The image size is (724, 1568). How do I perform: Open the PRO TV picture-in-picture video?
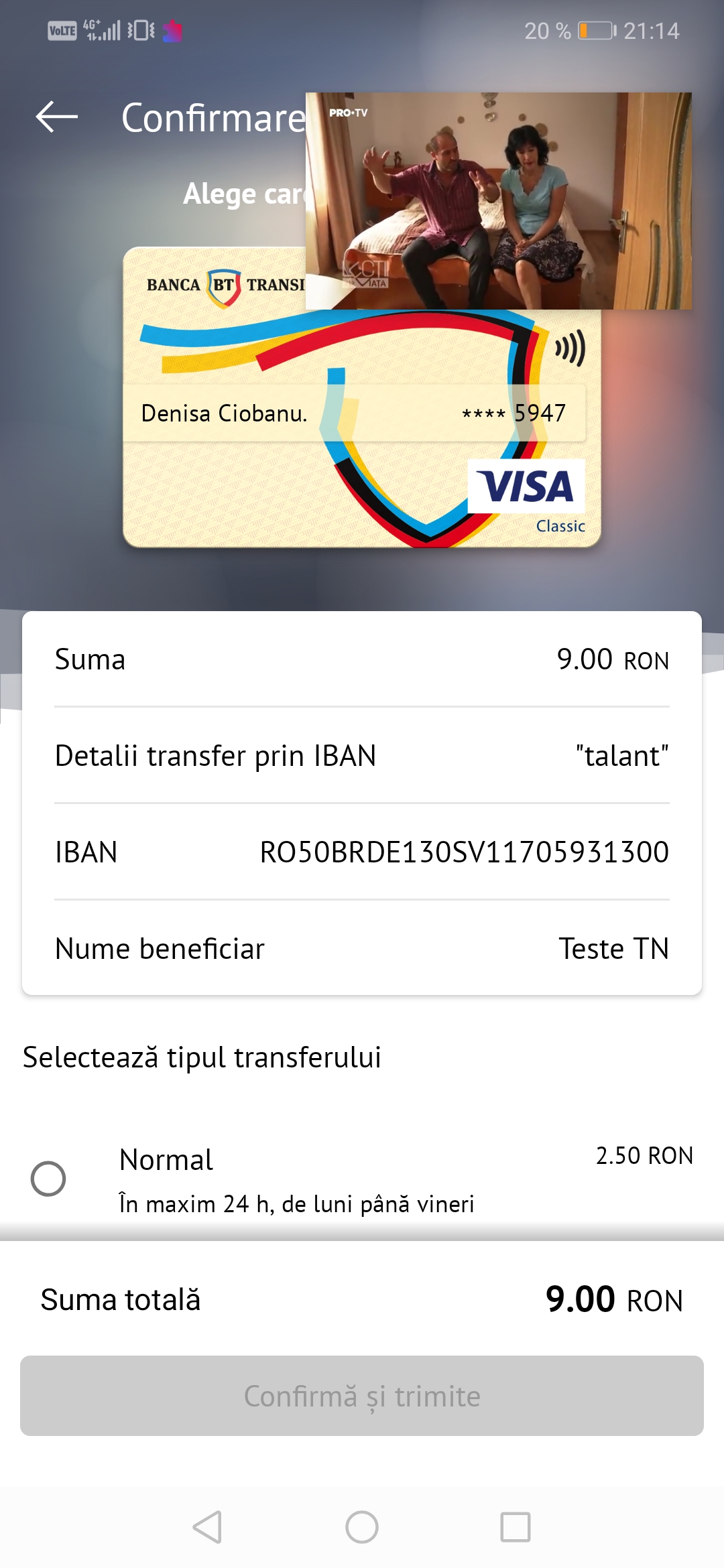[x=499, y=201]
